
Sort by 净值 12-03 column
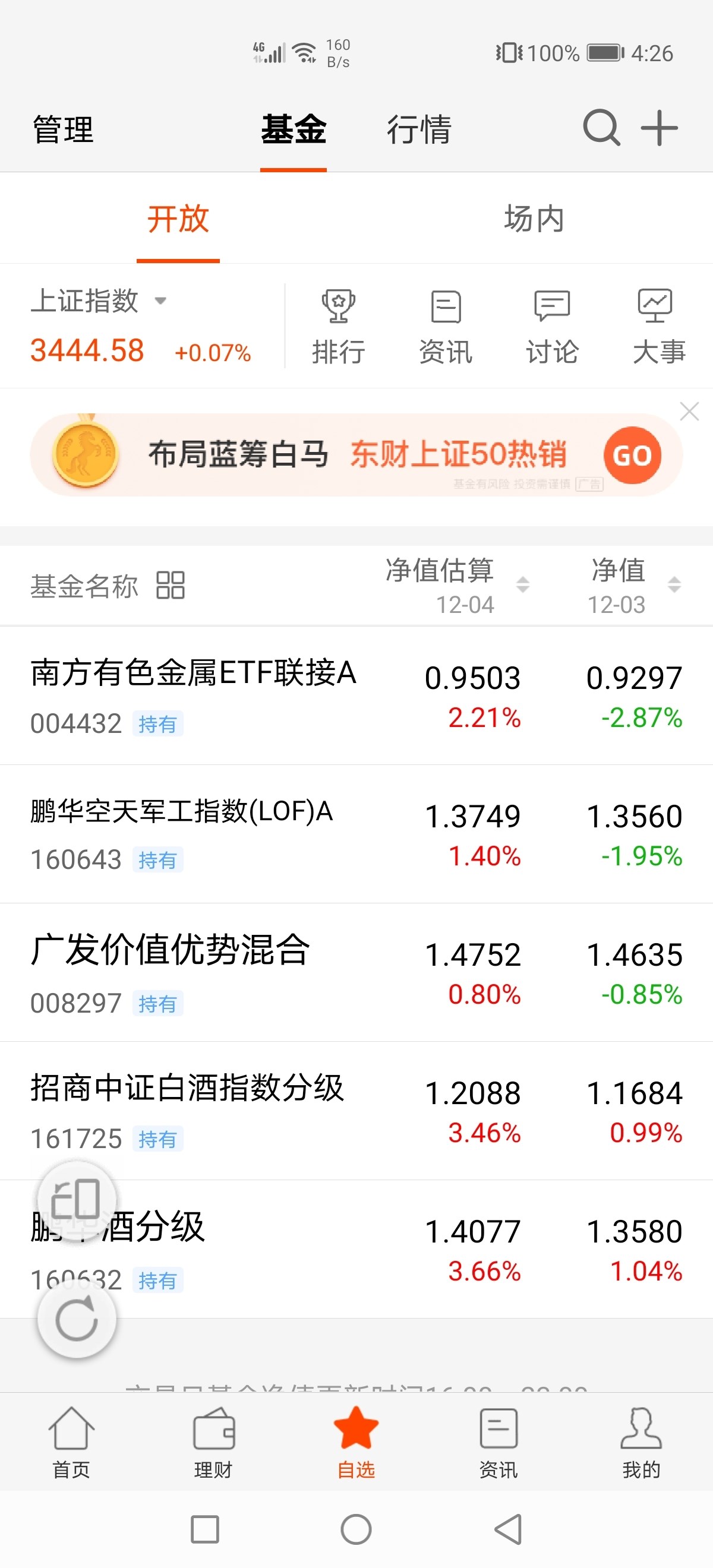click(x=633, y=586)
